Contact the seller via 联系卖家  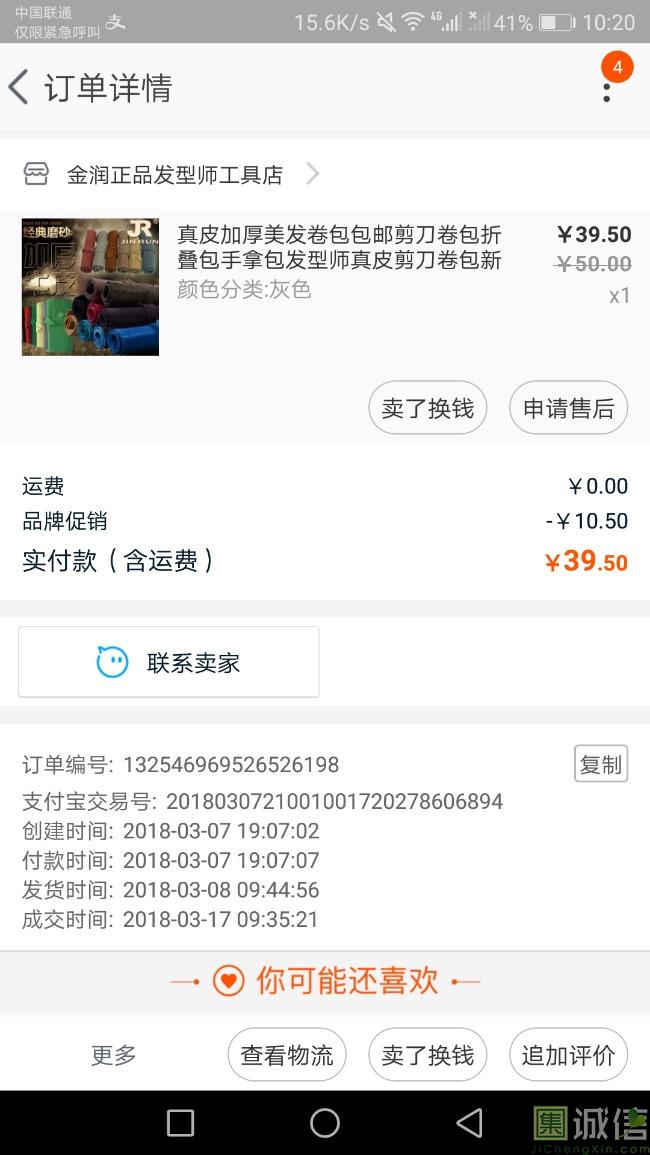(169, 662)
